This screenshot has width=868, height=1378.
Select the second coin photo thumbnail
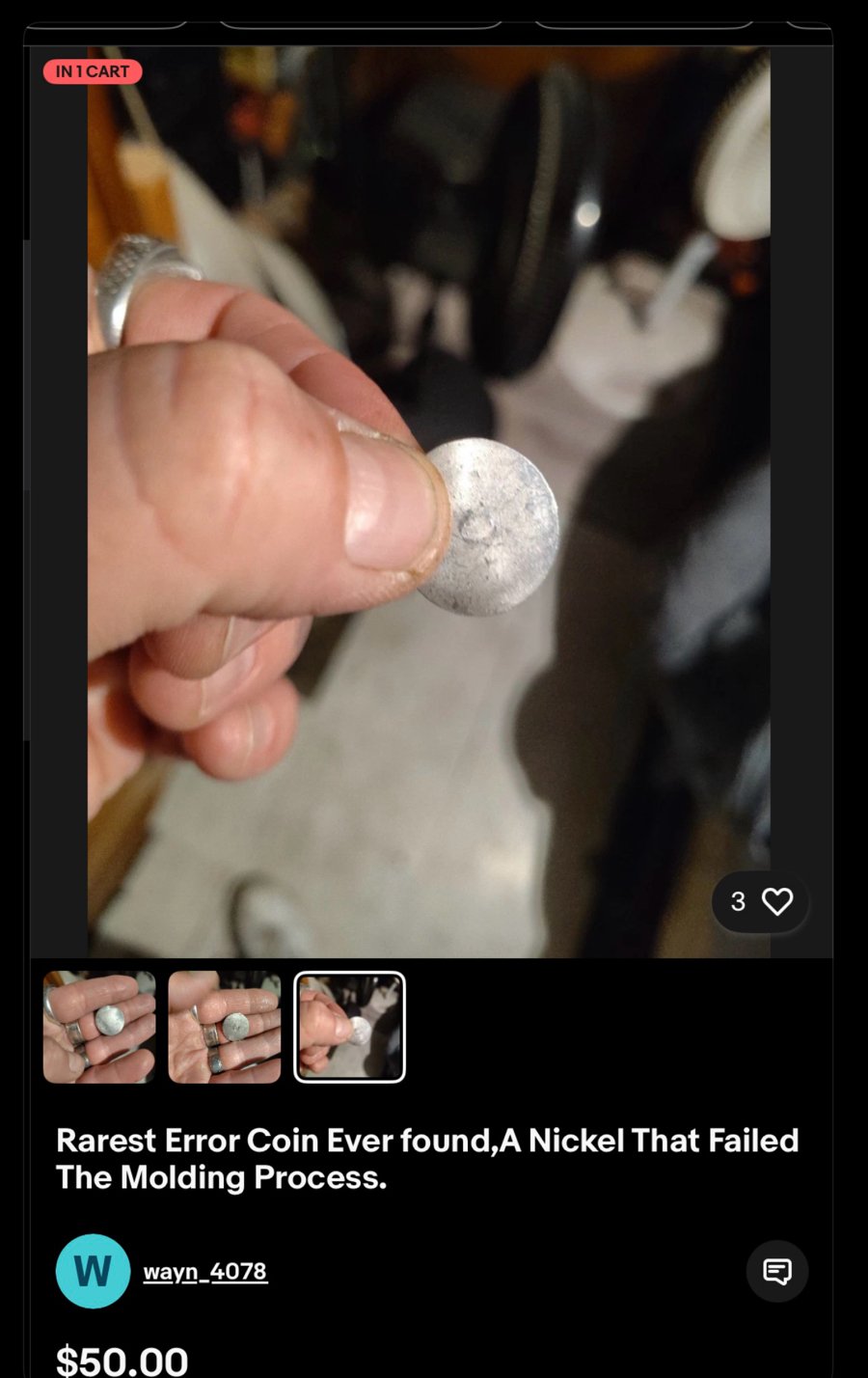coord(224,1027)
